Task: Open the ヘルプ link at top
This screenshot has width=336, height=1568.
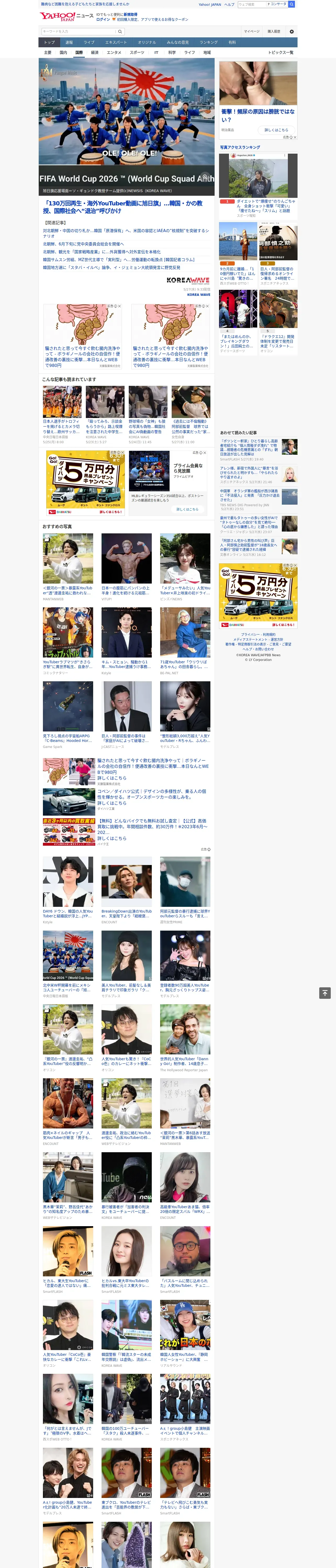Action: pyautogui.click(x=229, y=4)
